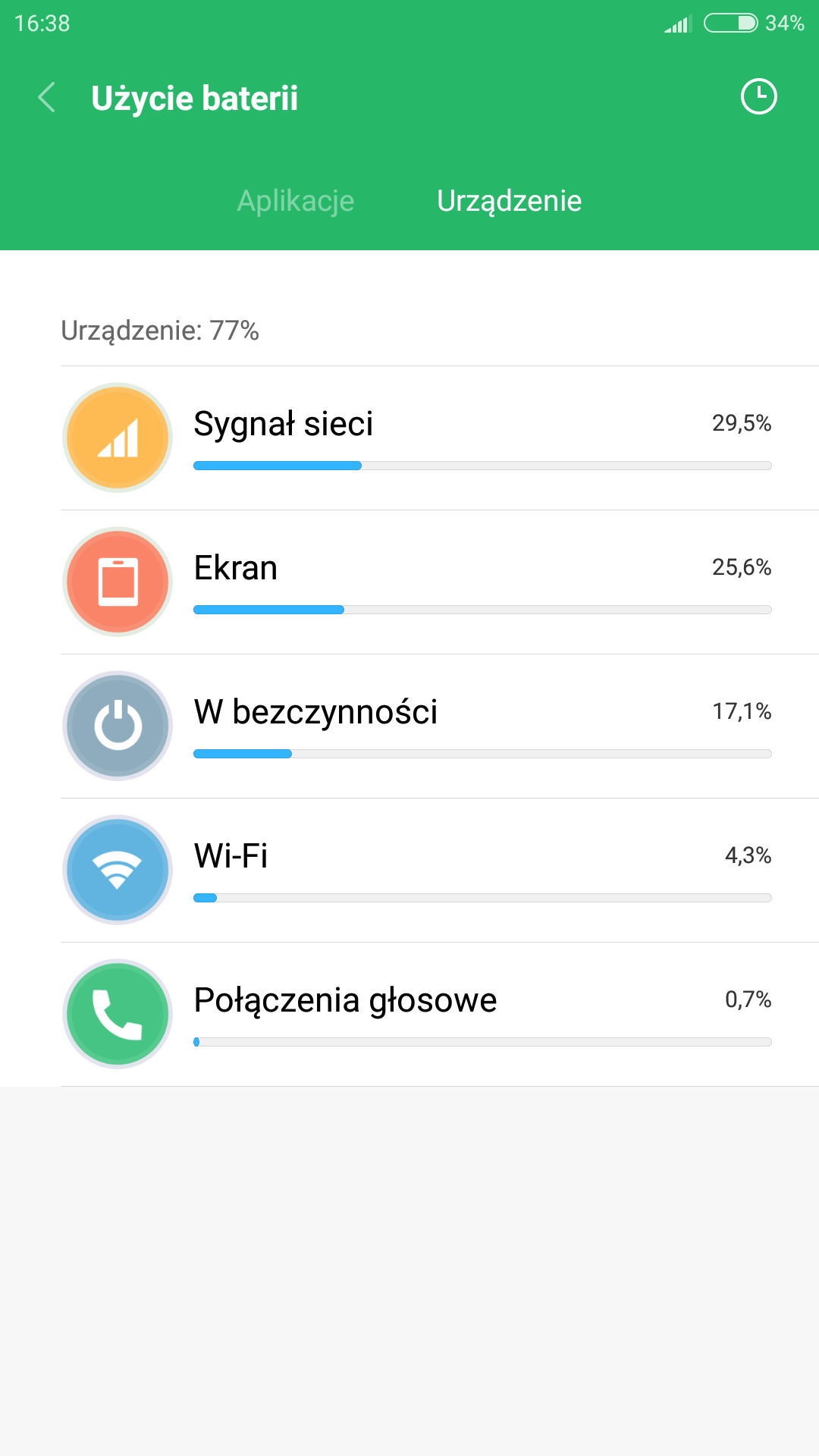The image size is (819, 1456).
Task: Go back from Użycie baterii
Action: tap(47, 98)
